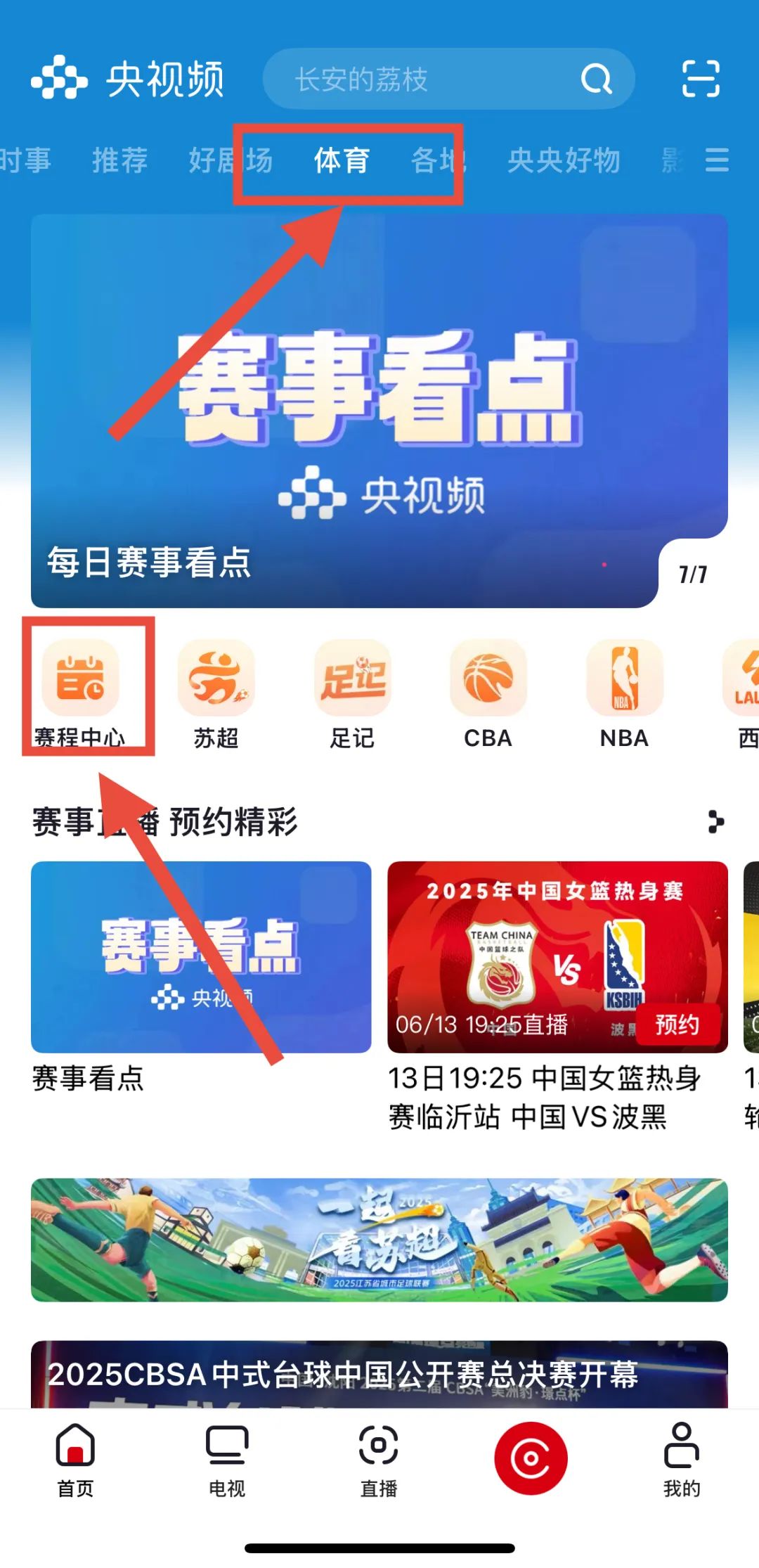Open the 苏超 football banner

point(379,1240)
